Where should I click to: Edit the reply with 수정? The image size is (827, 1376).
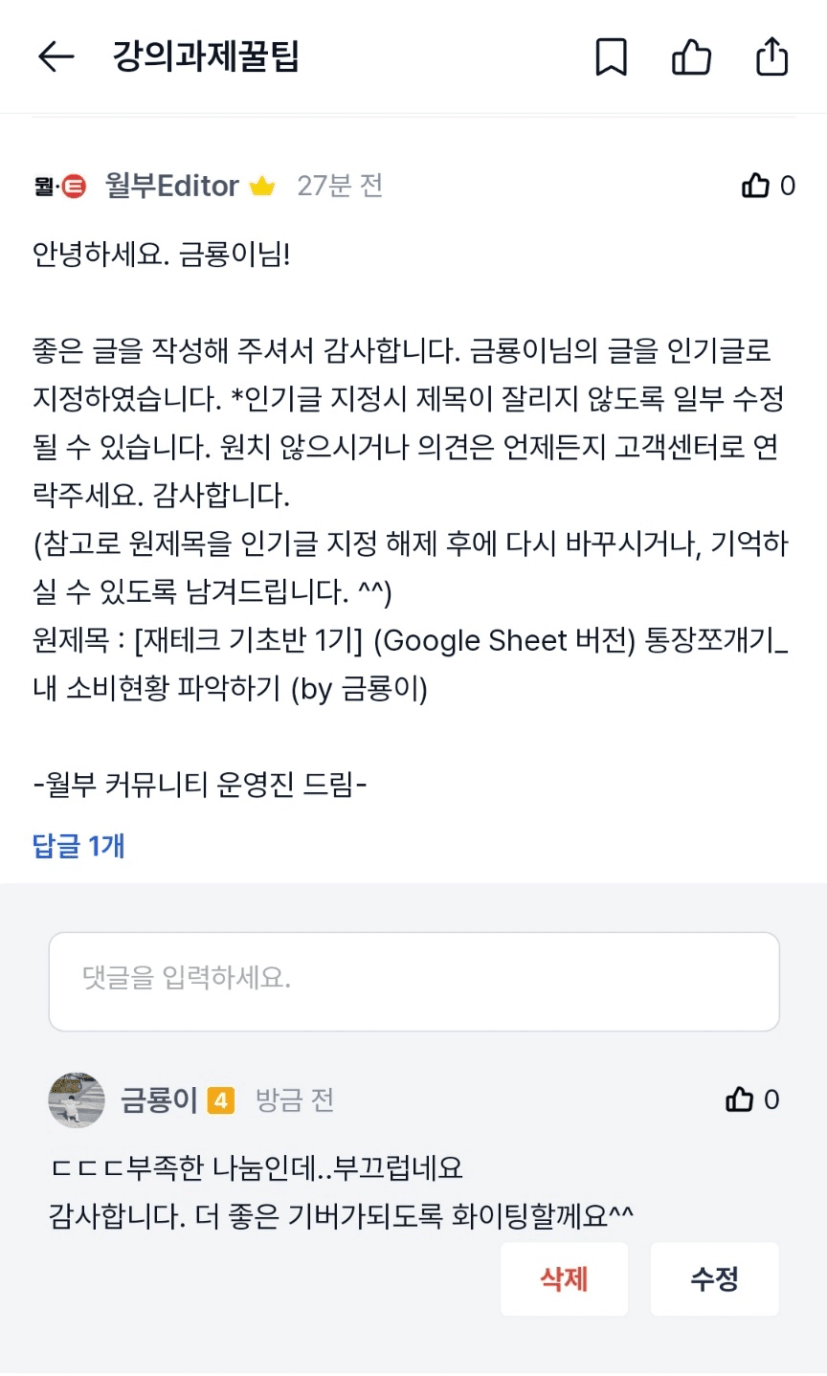point(714,1279)
